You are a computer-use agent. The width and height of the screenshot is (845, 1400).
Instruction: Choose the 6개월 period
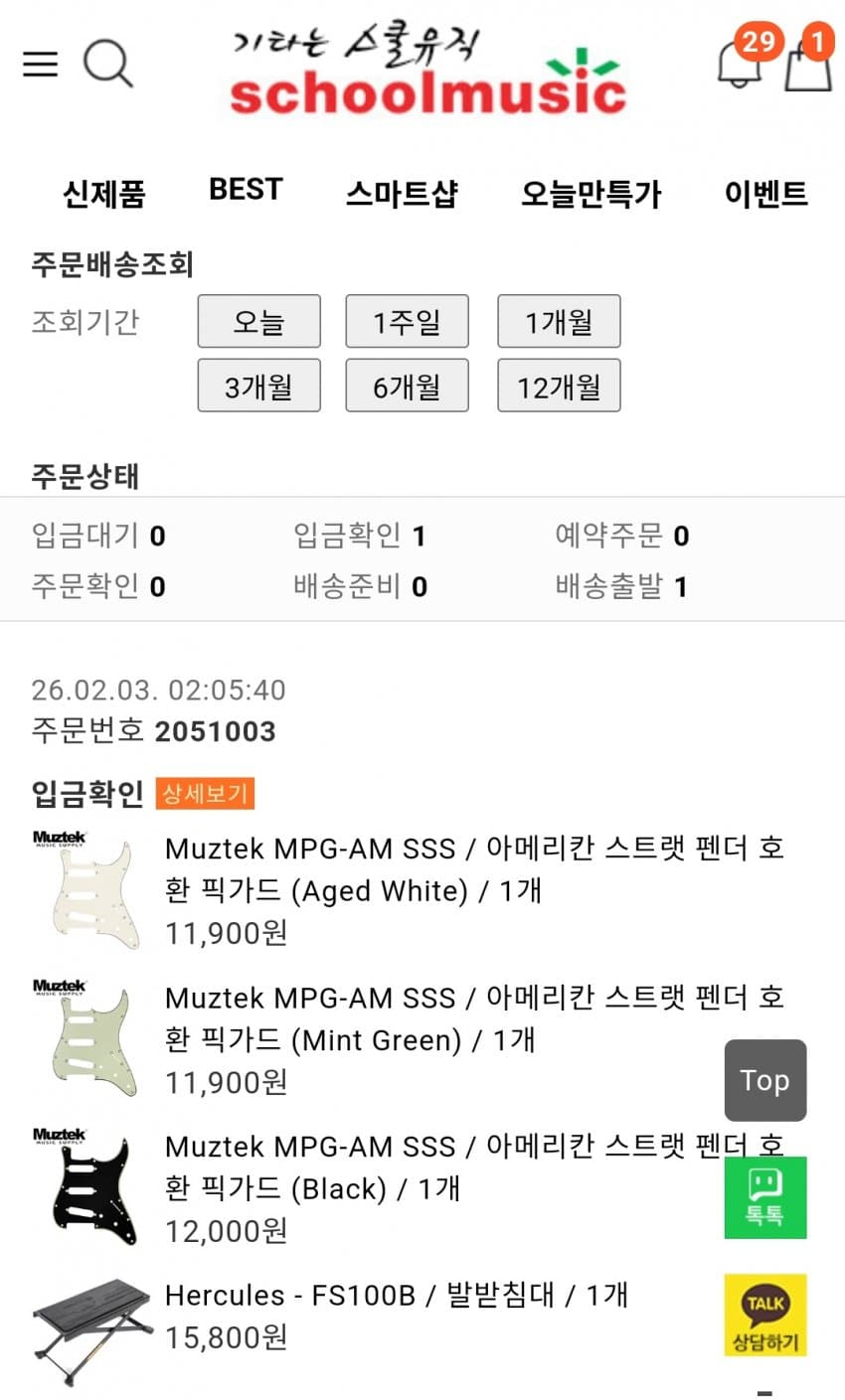pyautogui.click(x=407, y=386)
